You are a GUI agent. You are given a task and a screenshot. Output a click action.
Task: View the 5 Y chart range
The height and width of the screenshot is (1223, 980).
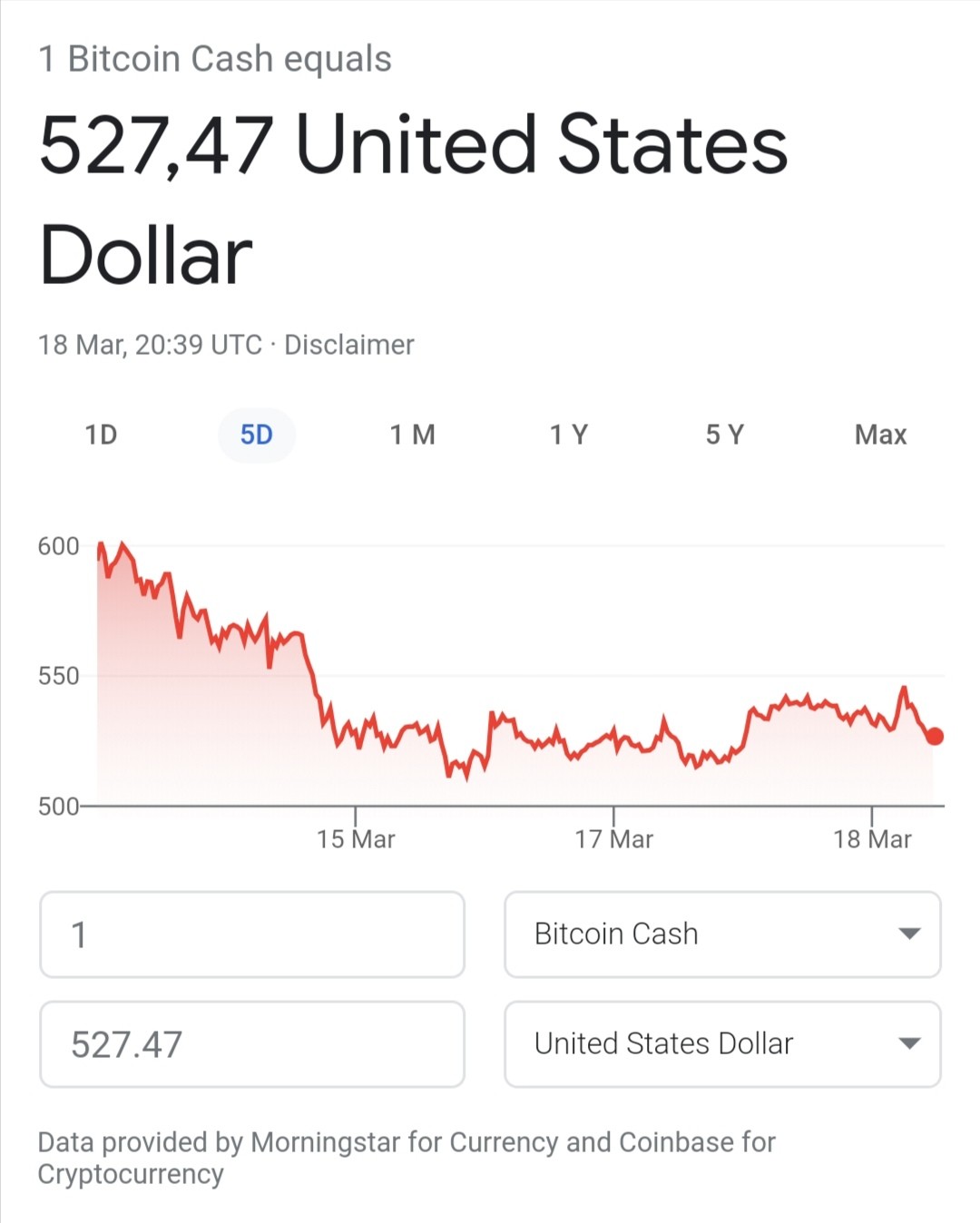725,435
